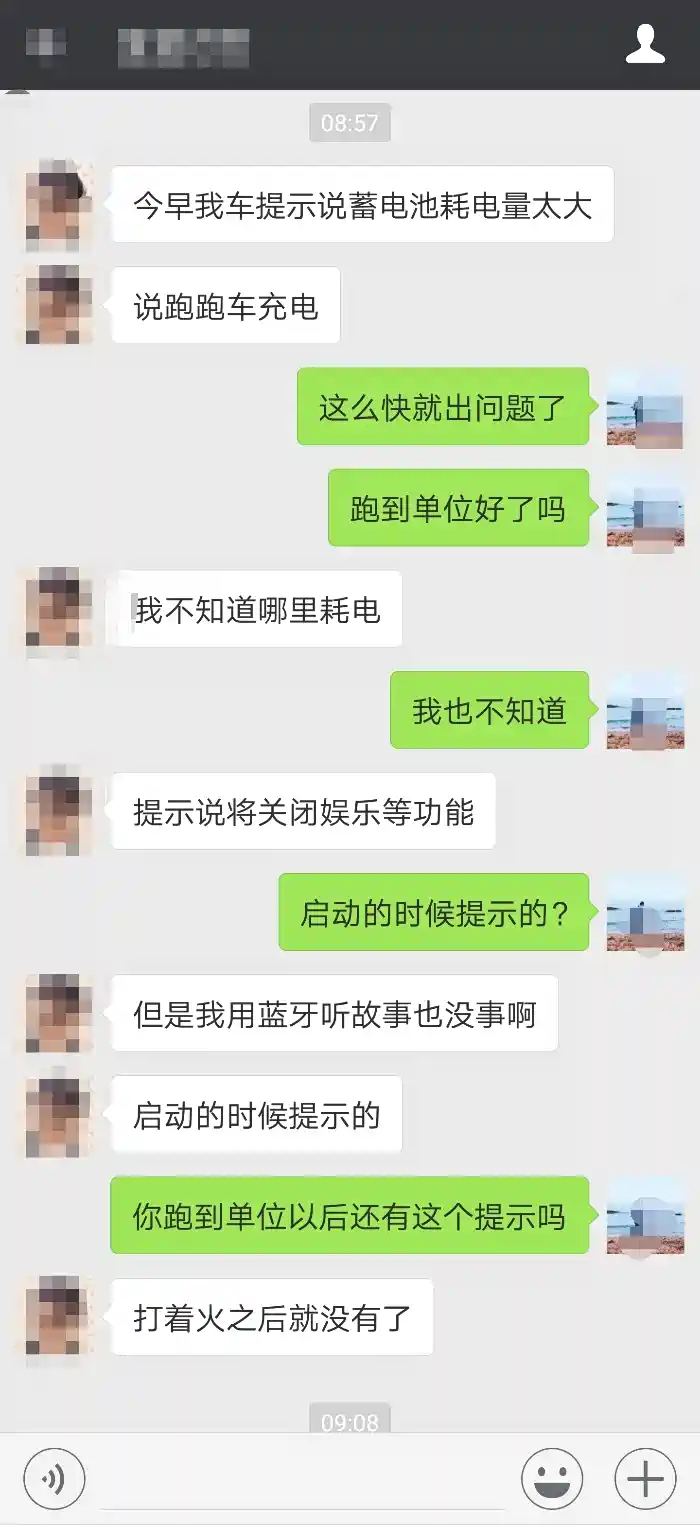Tap the avatar beside "我也不知道"
Viewport: 700px width, 1525px height.
click(x=645, y=711)
